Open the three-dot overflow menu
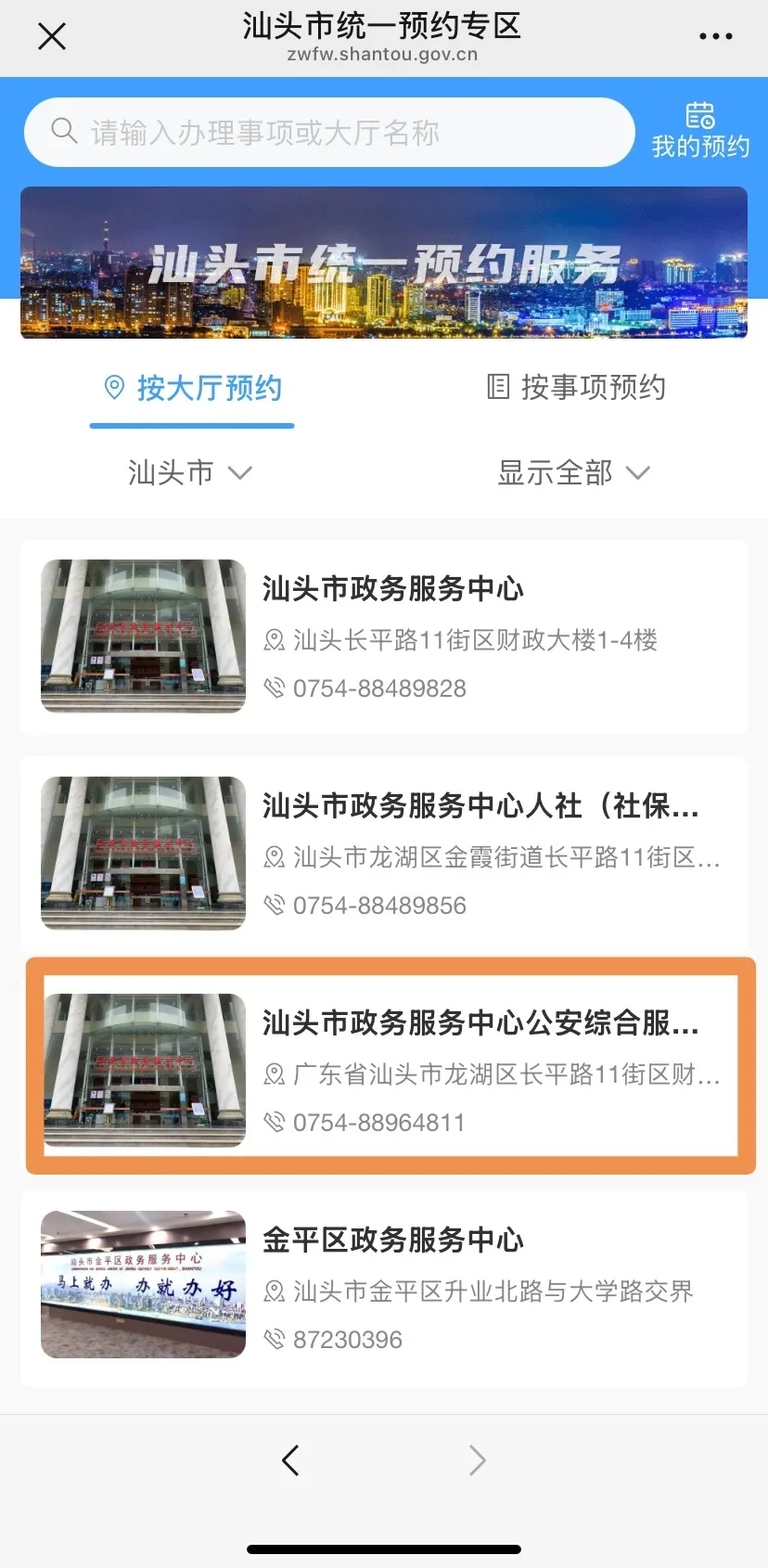 point(715,37)
